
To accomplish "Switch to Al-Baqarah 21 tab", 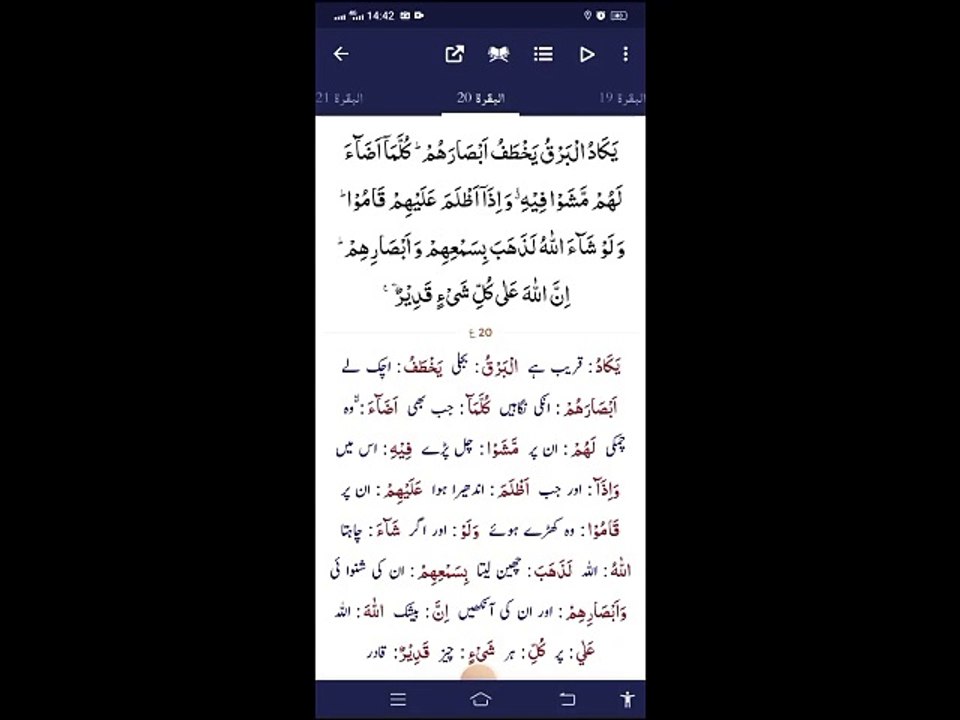I will (x=339, y=98).
